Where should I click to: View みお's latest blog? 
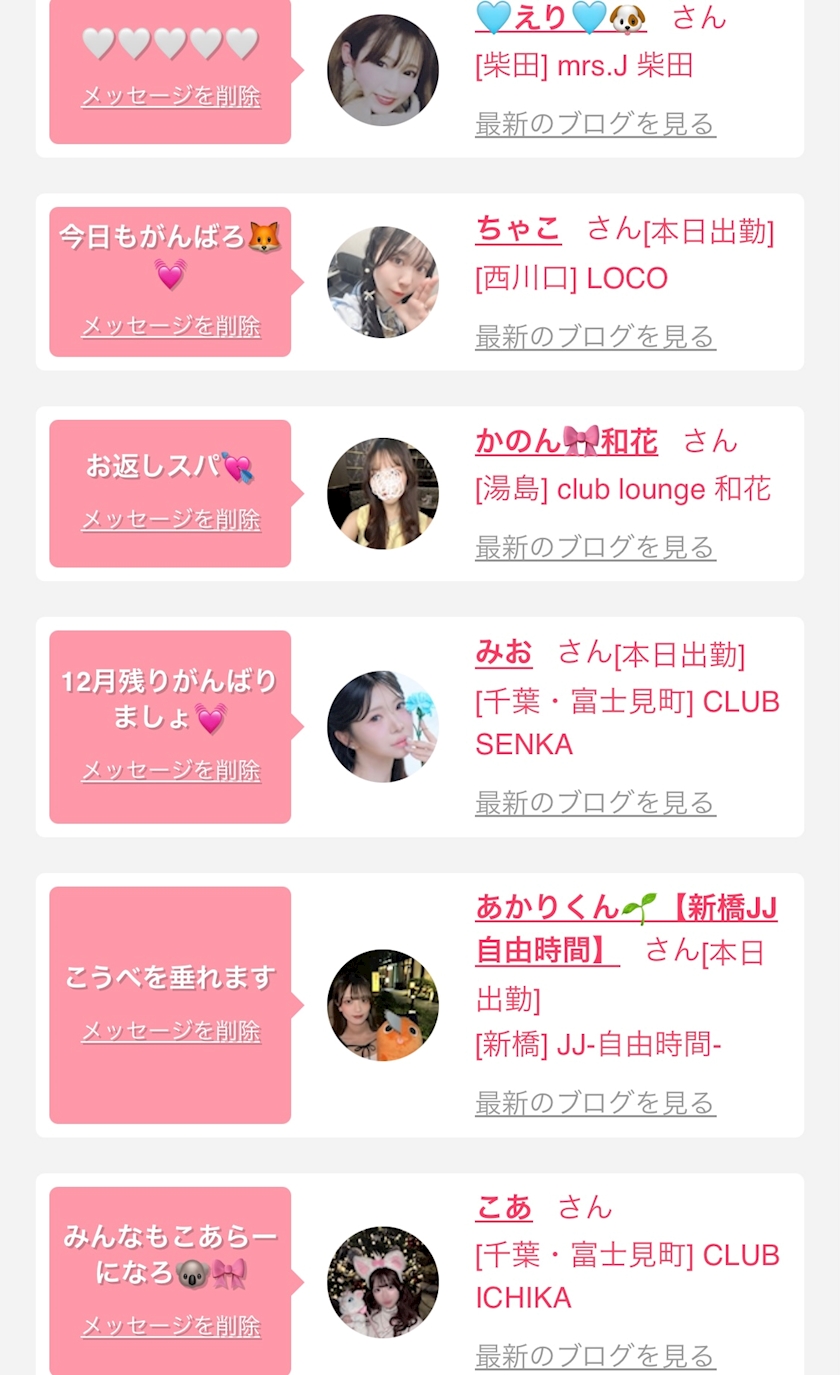[x=595, y=802]
